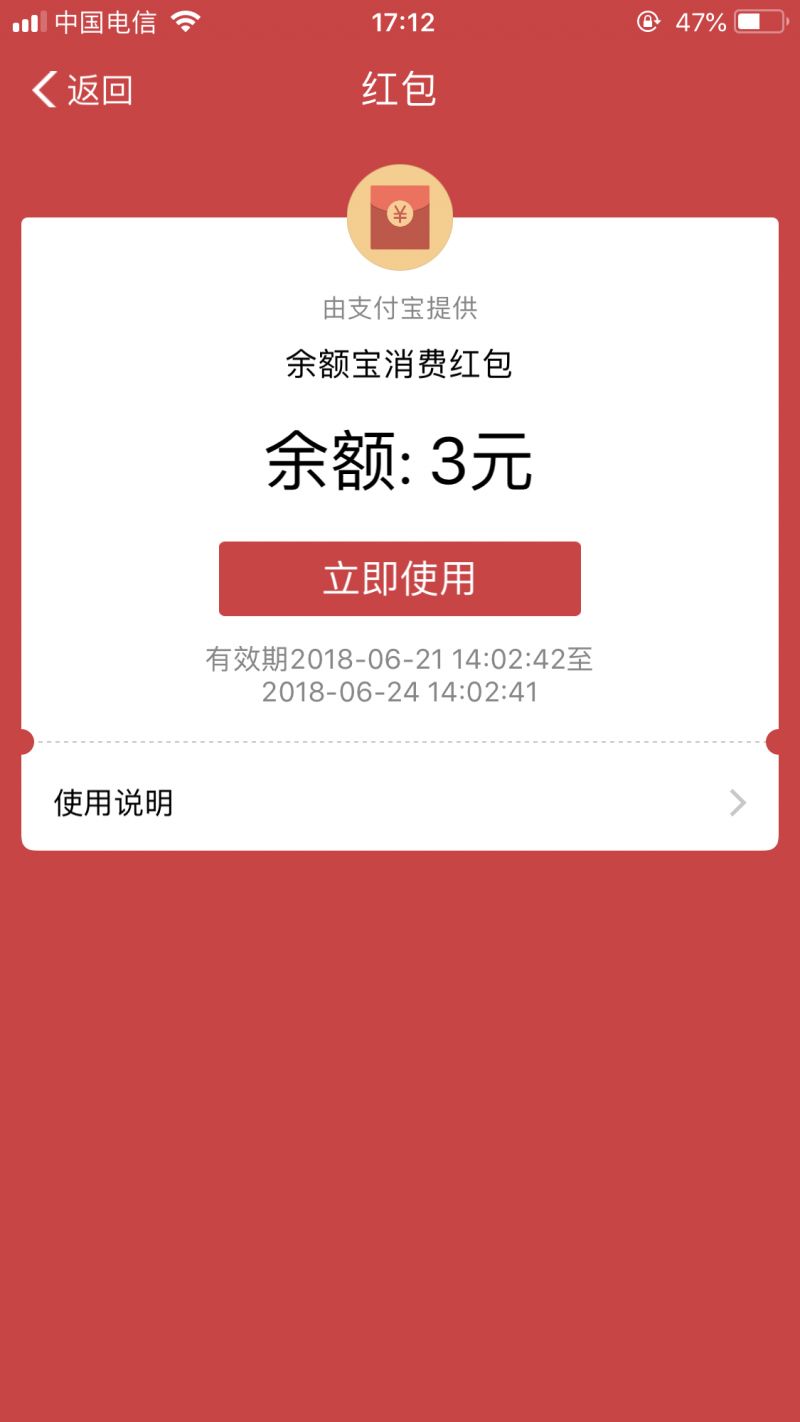Tap the back chevron beside 返回
The image size is (800, 1422).
point(41,89)
